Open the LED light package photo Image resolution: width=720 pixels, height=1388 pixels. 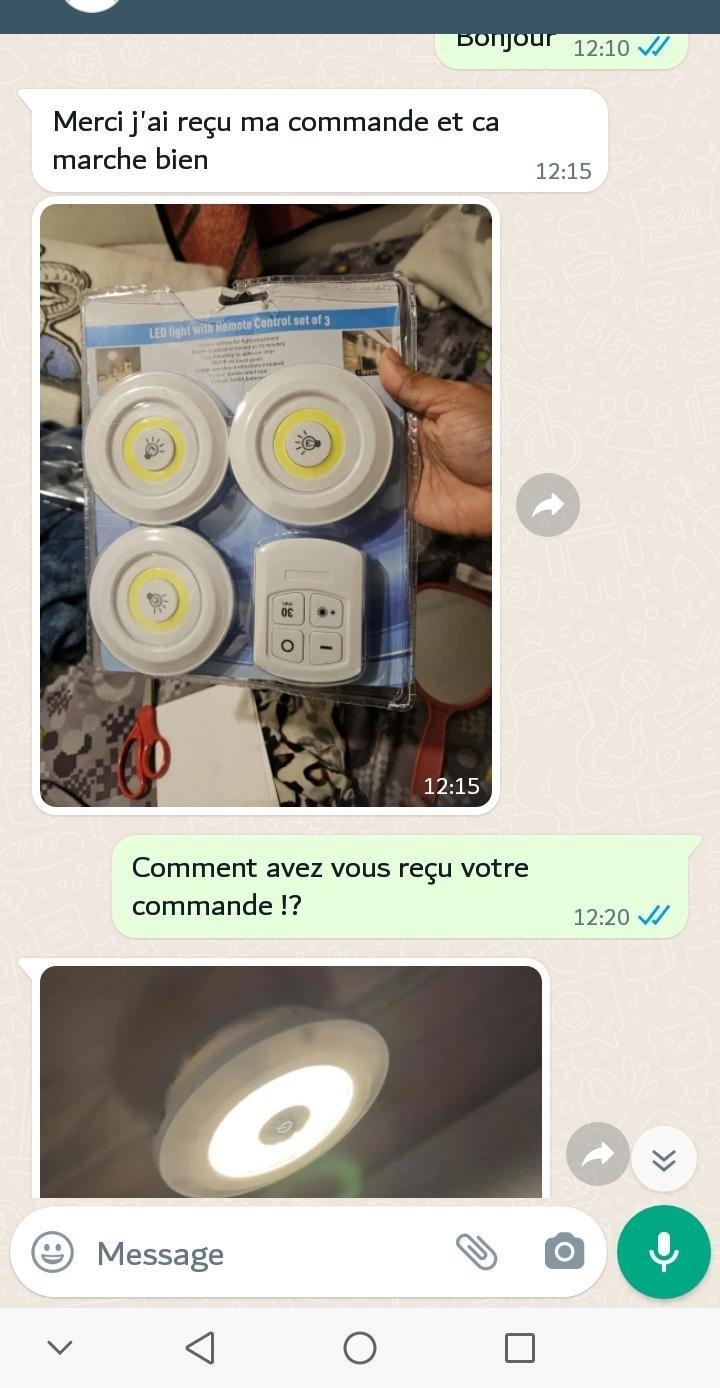point(265,505)
